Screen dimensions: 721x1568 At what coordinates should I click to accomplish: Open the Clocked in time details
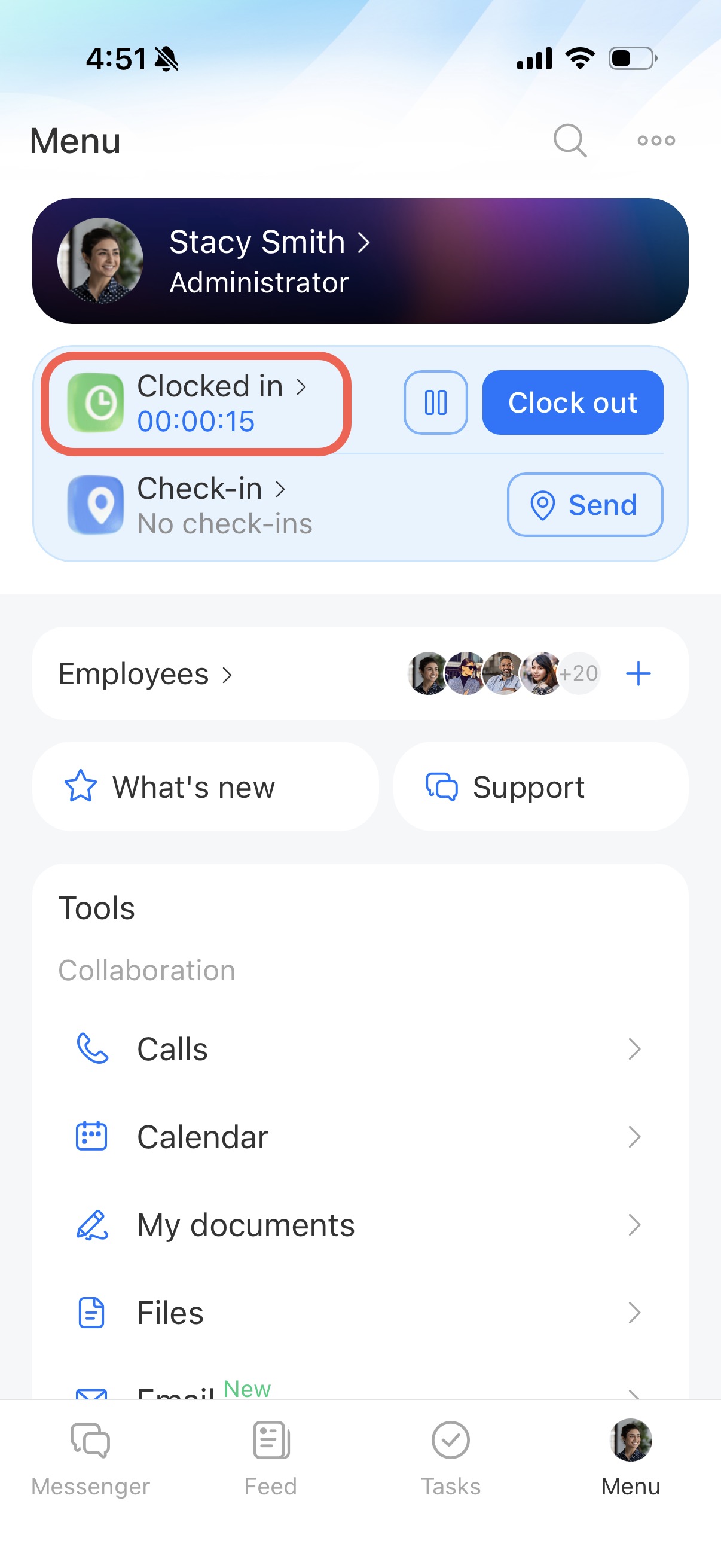(x=196, y=403)
